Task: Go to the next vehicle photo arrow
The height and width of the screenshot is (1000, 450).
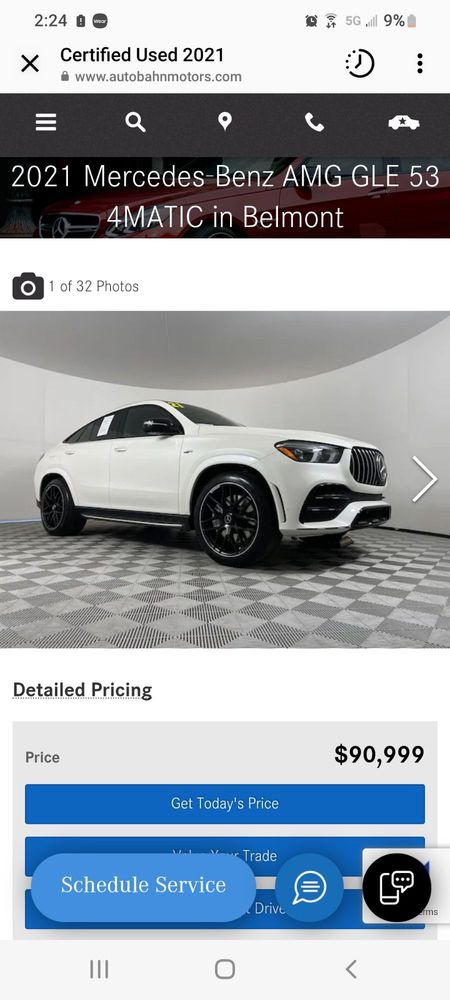Action: click(x=425, y=479)
